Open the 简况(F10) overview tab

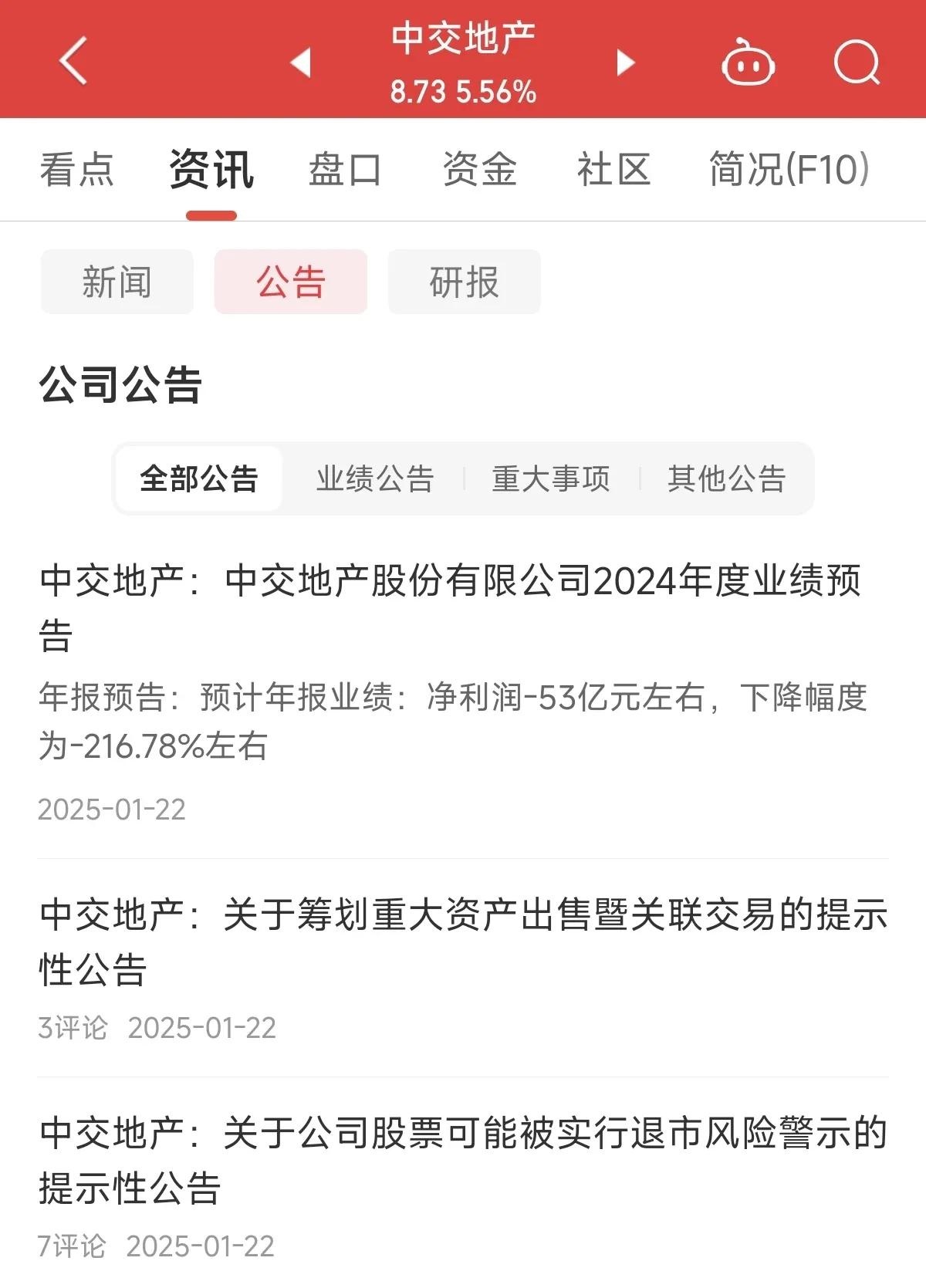tap(787, 171)
